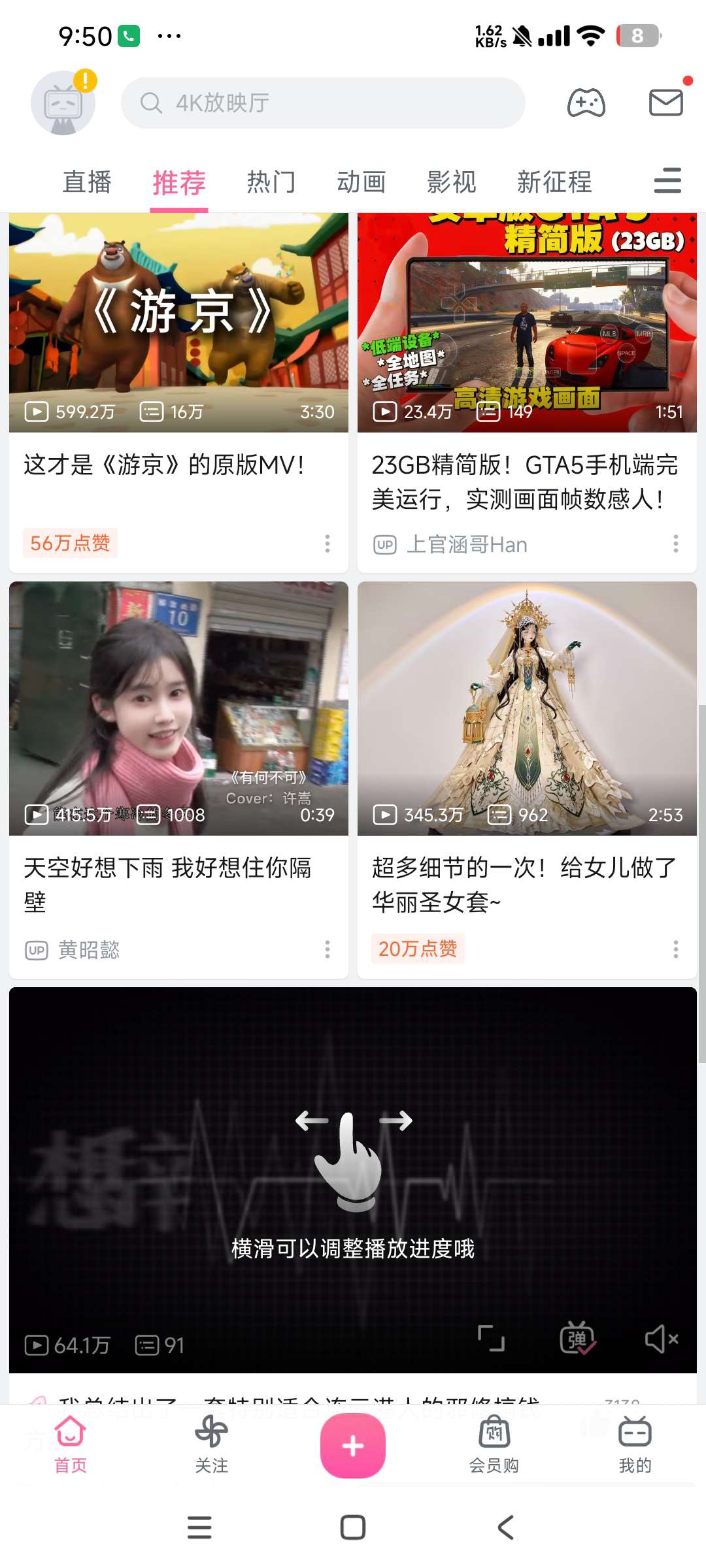Open more options for 黄昭懿's video
The height and width of the screenshot is (1568, 706).
point(328,949)
